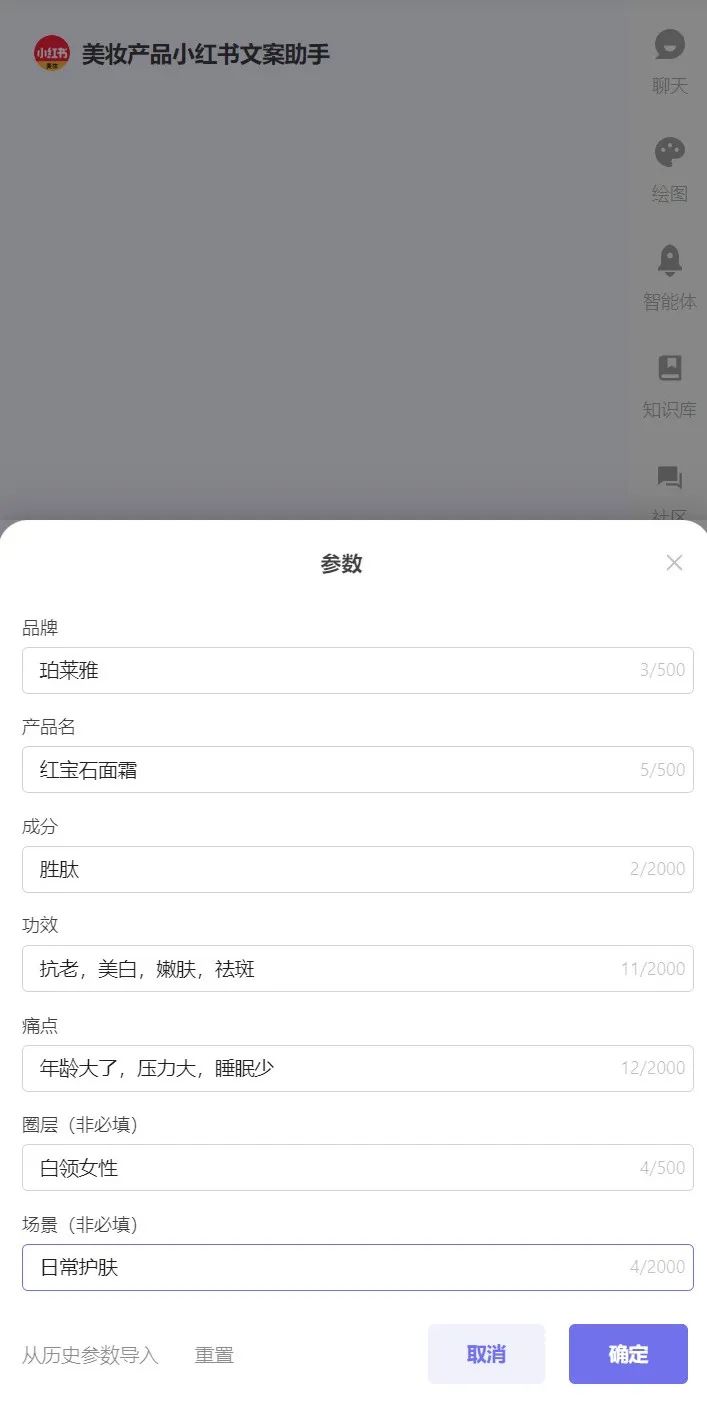707x1405 pixels.
Task: Edit the 圈层 field
Action: 330,1167
